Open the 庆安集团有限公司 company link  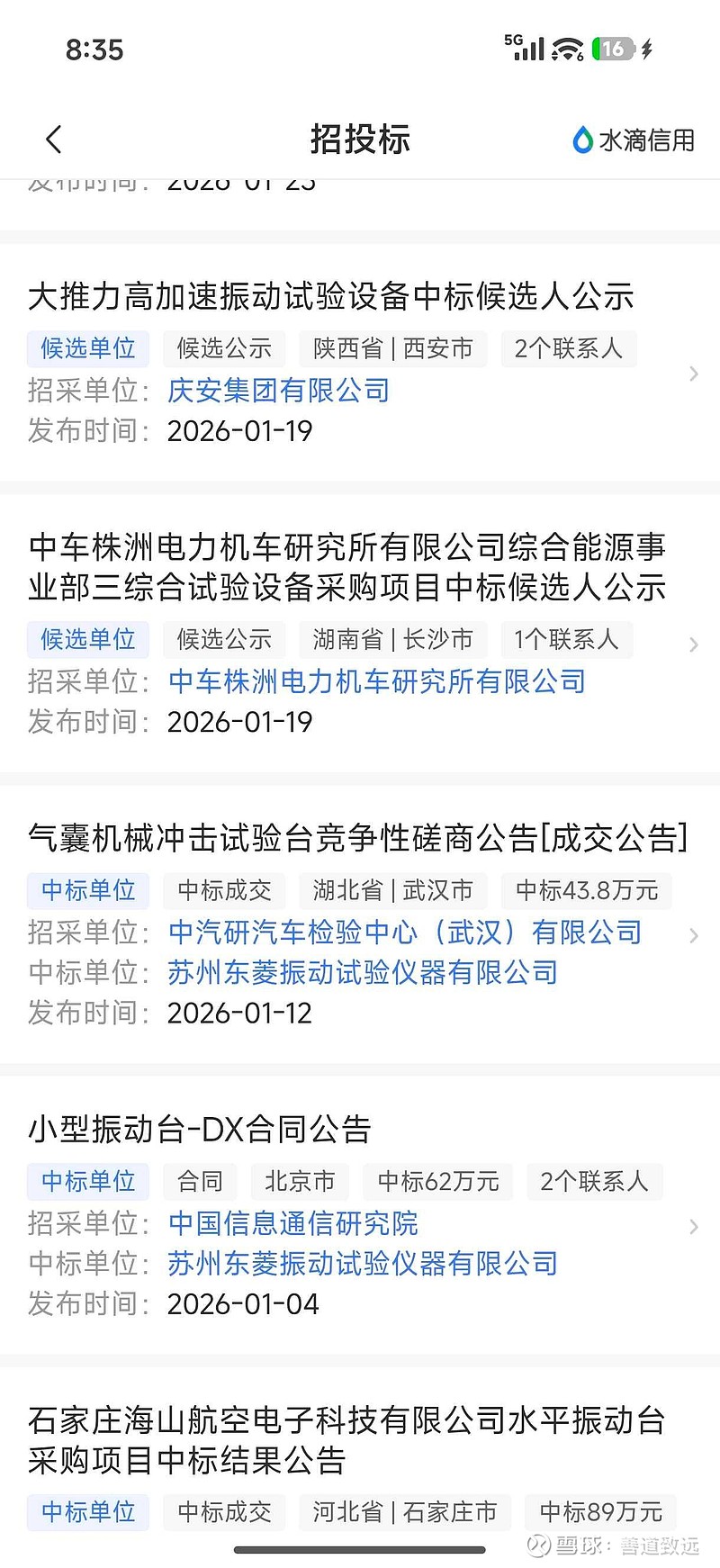pyautogui.click(x=278, y=391)
